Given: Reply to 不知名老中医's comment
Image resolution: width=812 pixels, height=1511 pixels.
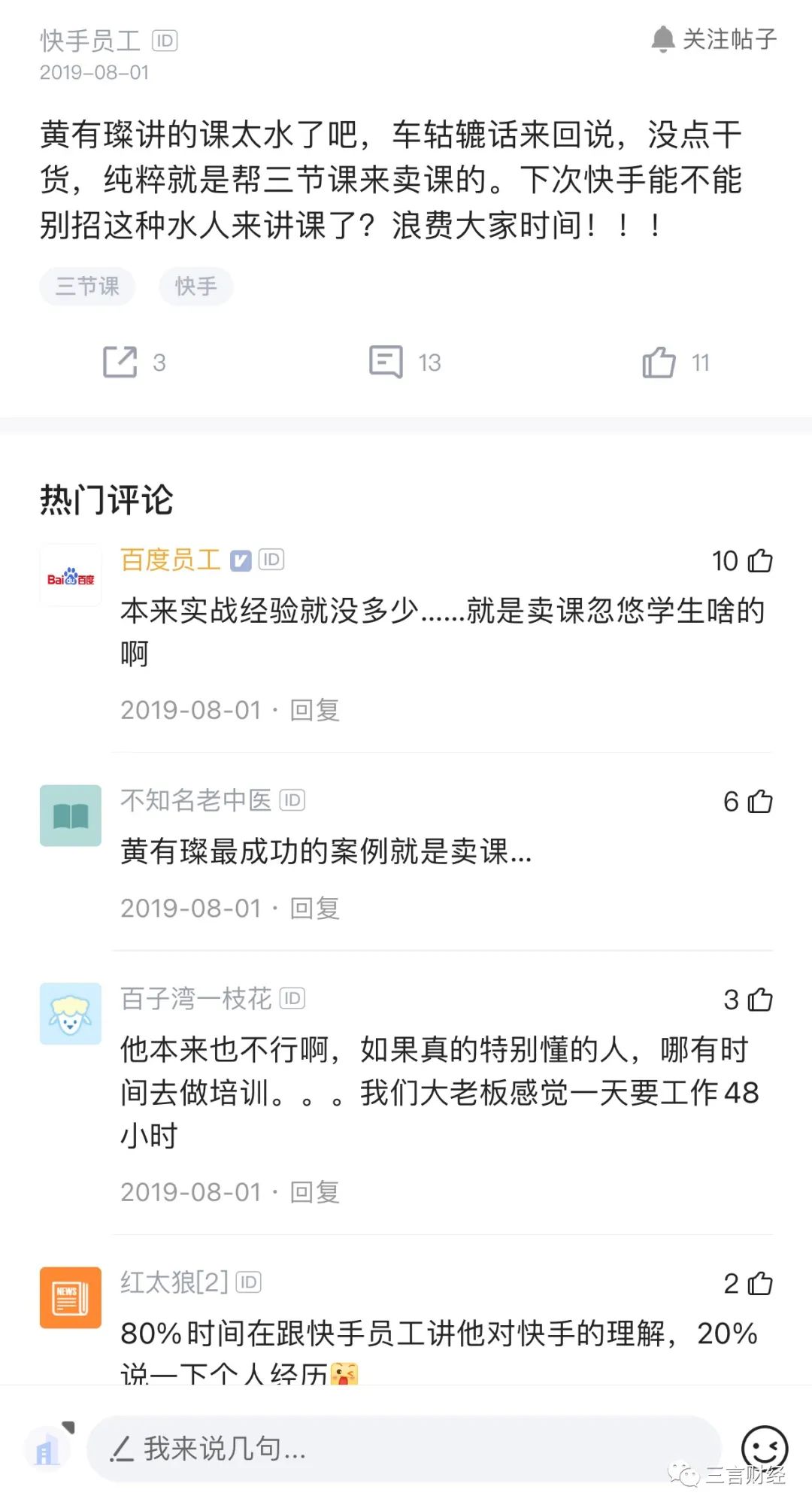Looking at the screenshot, I should click(315, 909).
